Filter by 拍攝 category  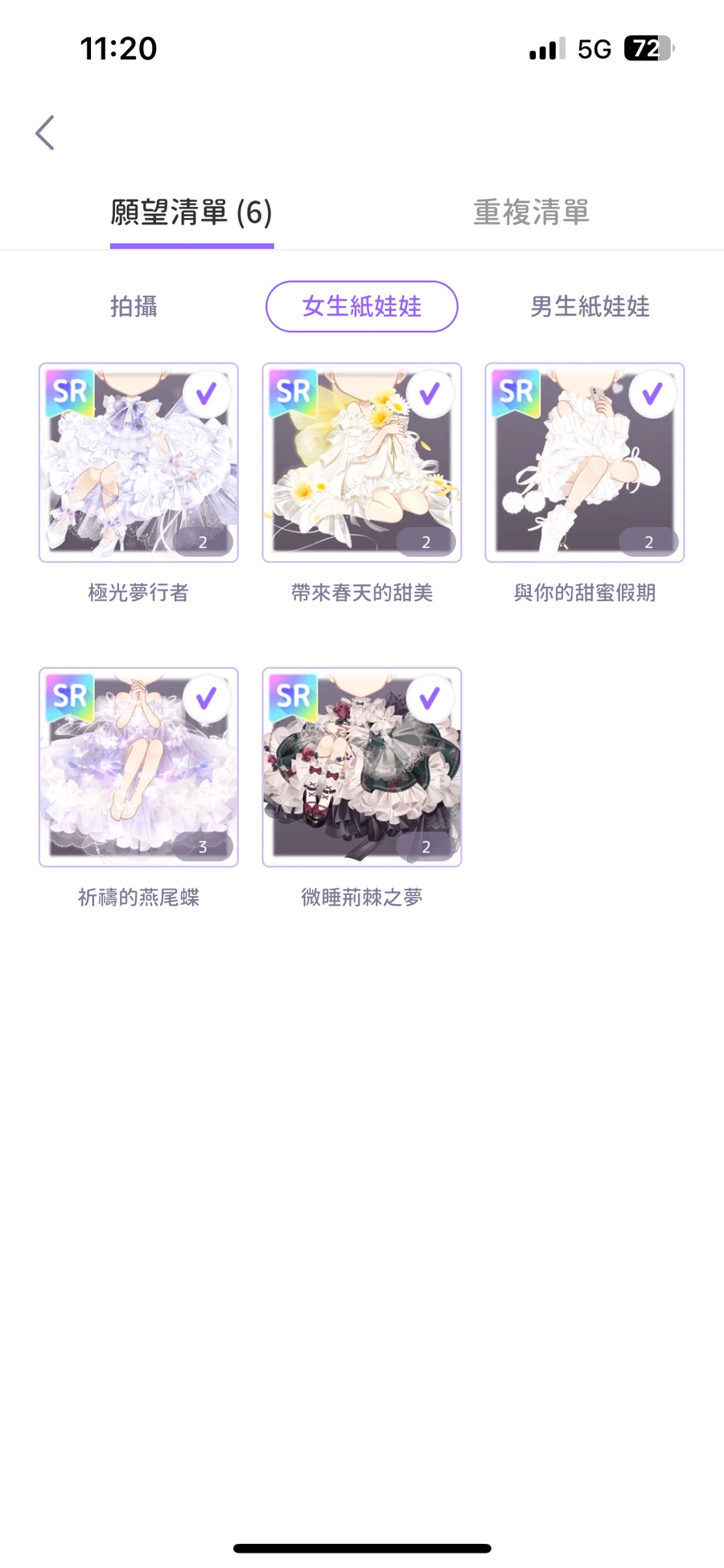click(134, 307)
